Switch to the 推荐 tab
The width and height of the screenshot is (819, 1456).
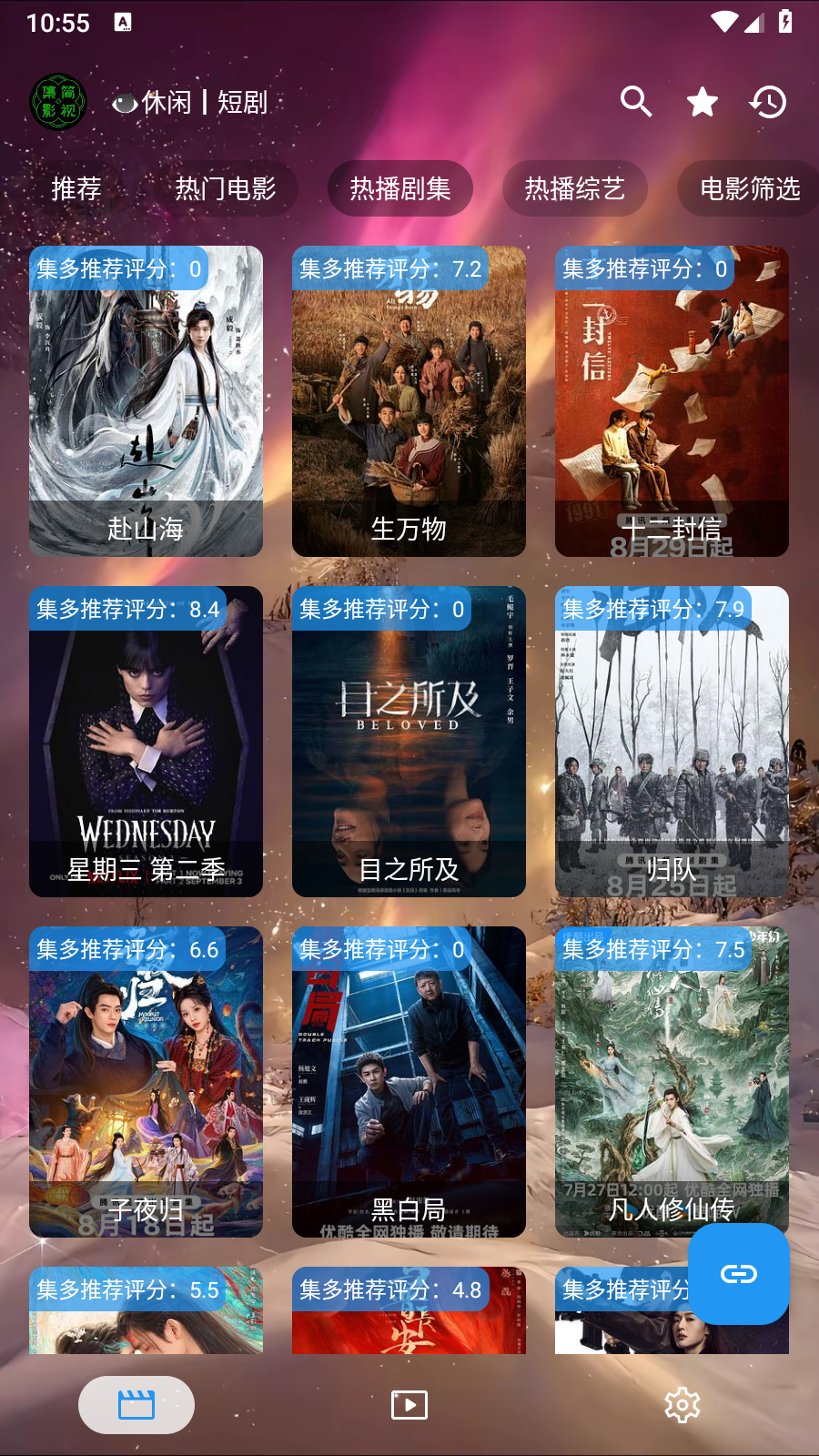tap(75, 187)
